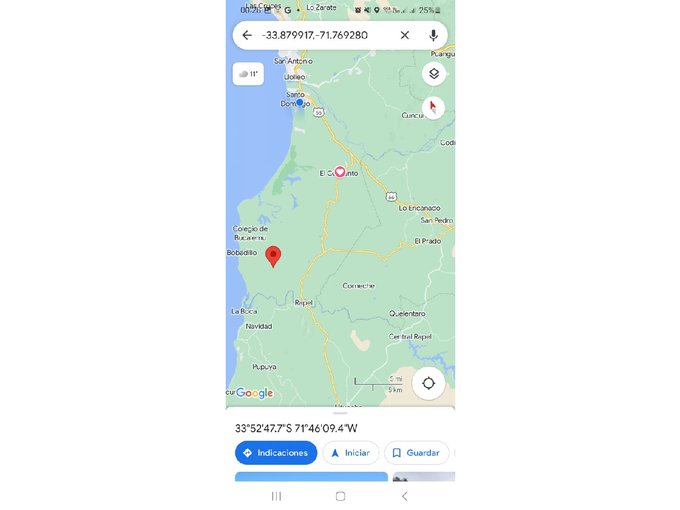Start voice search with the microphone

click(433, 35)
